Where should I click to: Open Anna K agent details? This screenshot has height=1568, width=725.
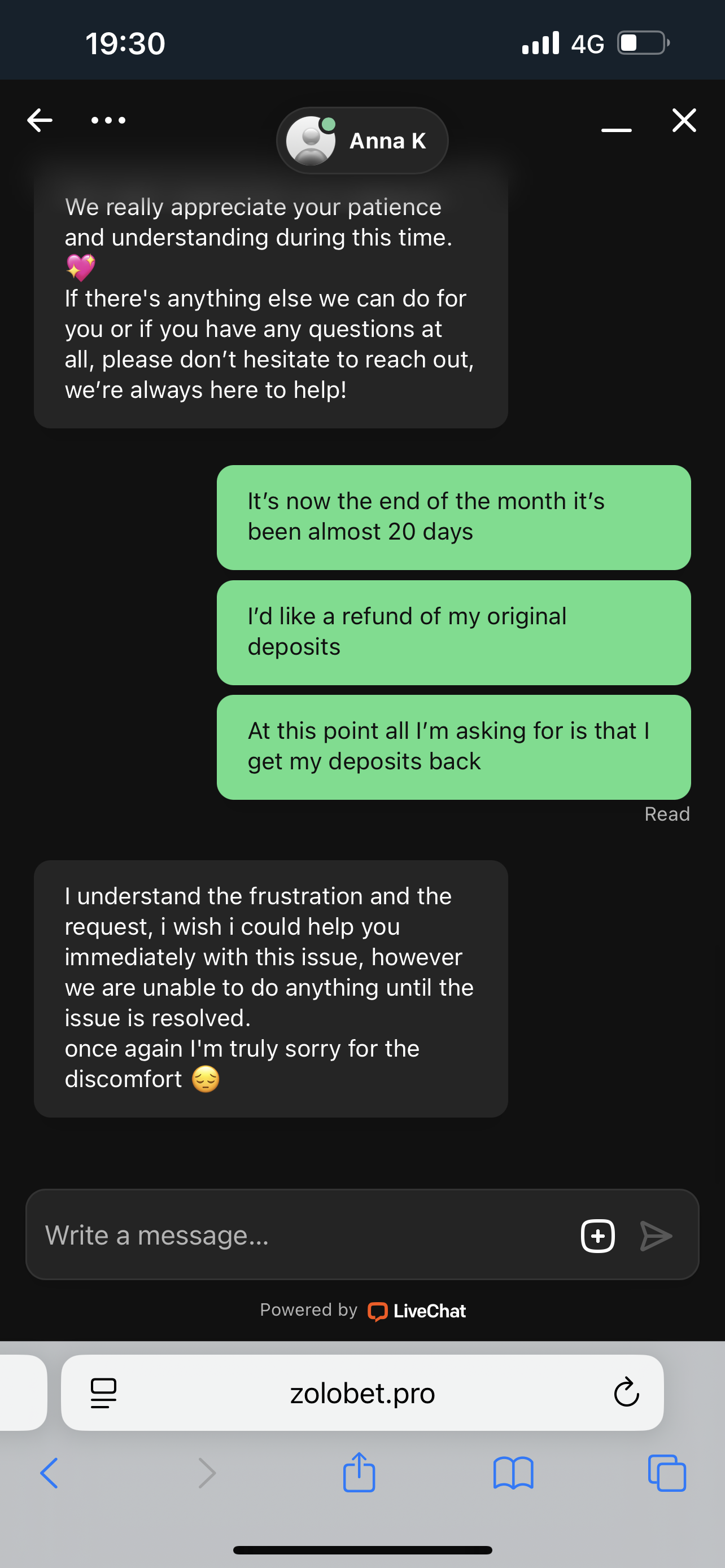point(362,141)
